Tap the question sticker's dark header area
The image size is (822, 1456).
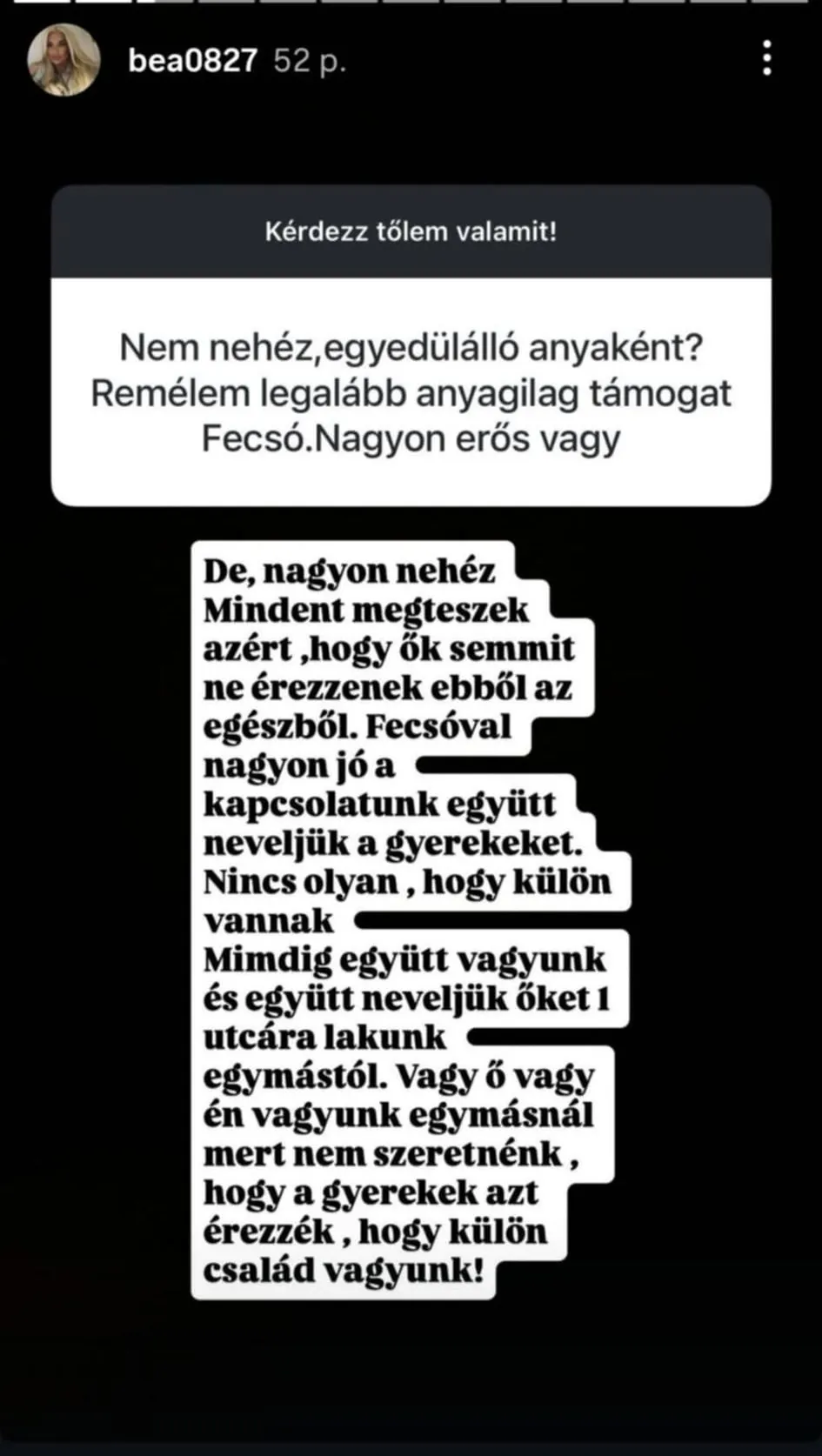pos(411,232)
